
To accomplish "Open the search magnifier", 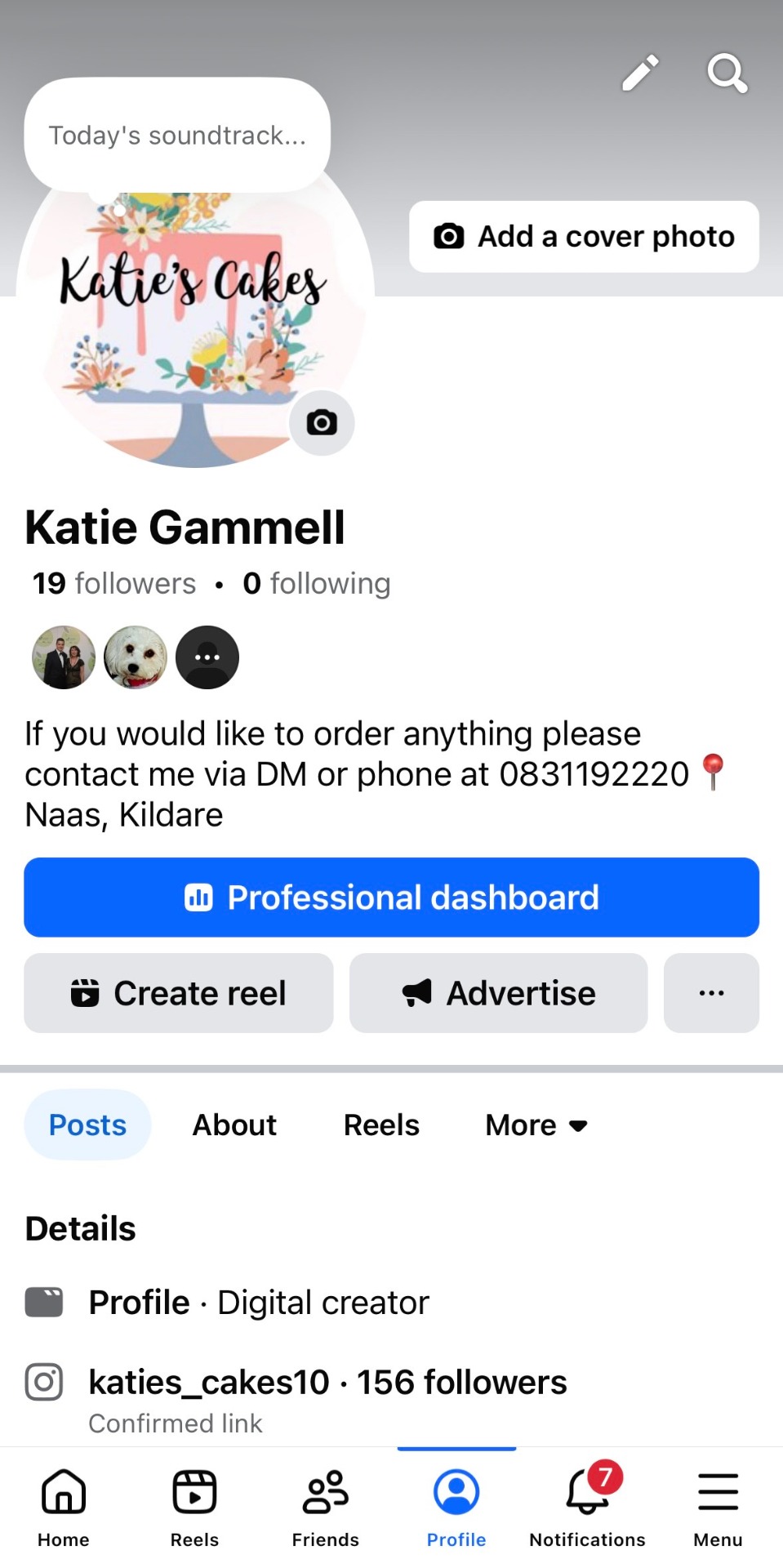I will 727,73.
